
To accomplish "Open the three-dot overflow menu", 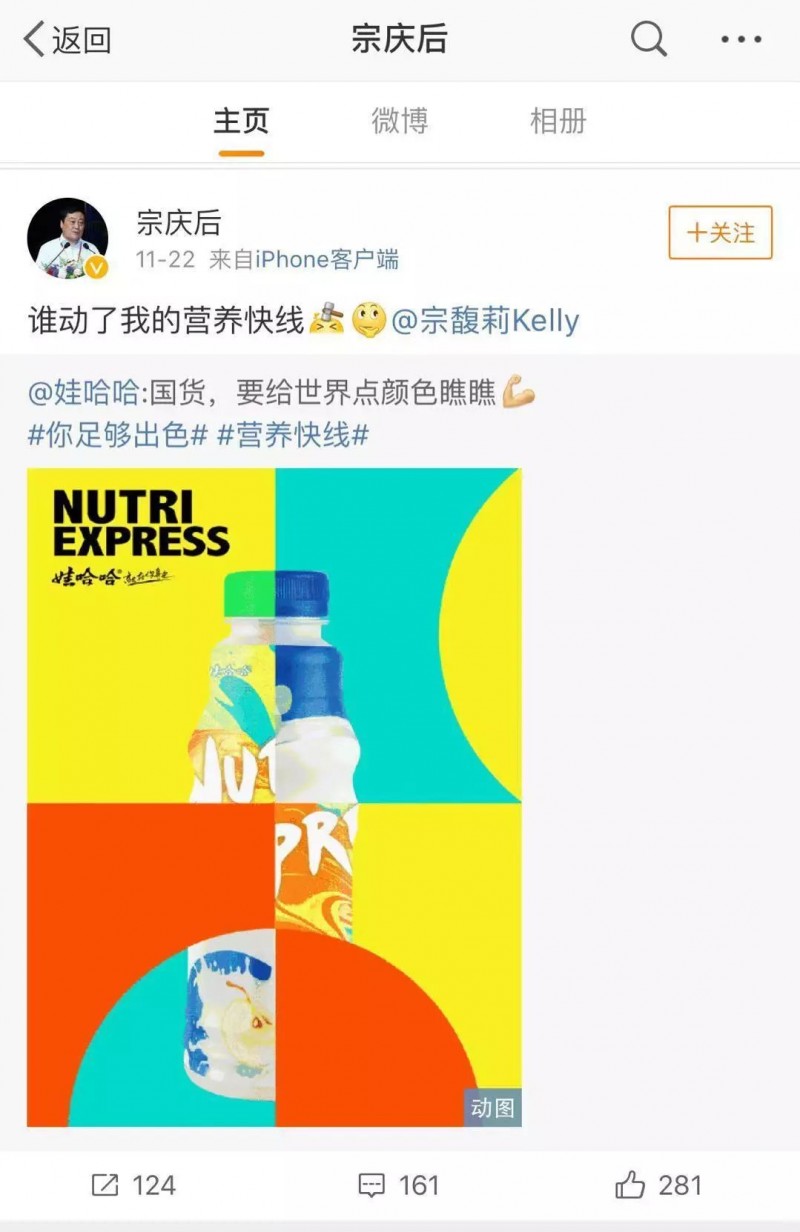I will pyautogui.click(x=740, y=40).
